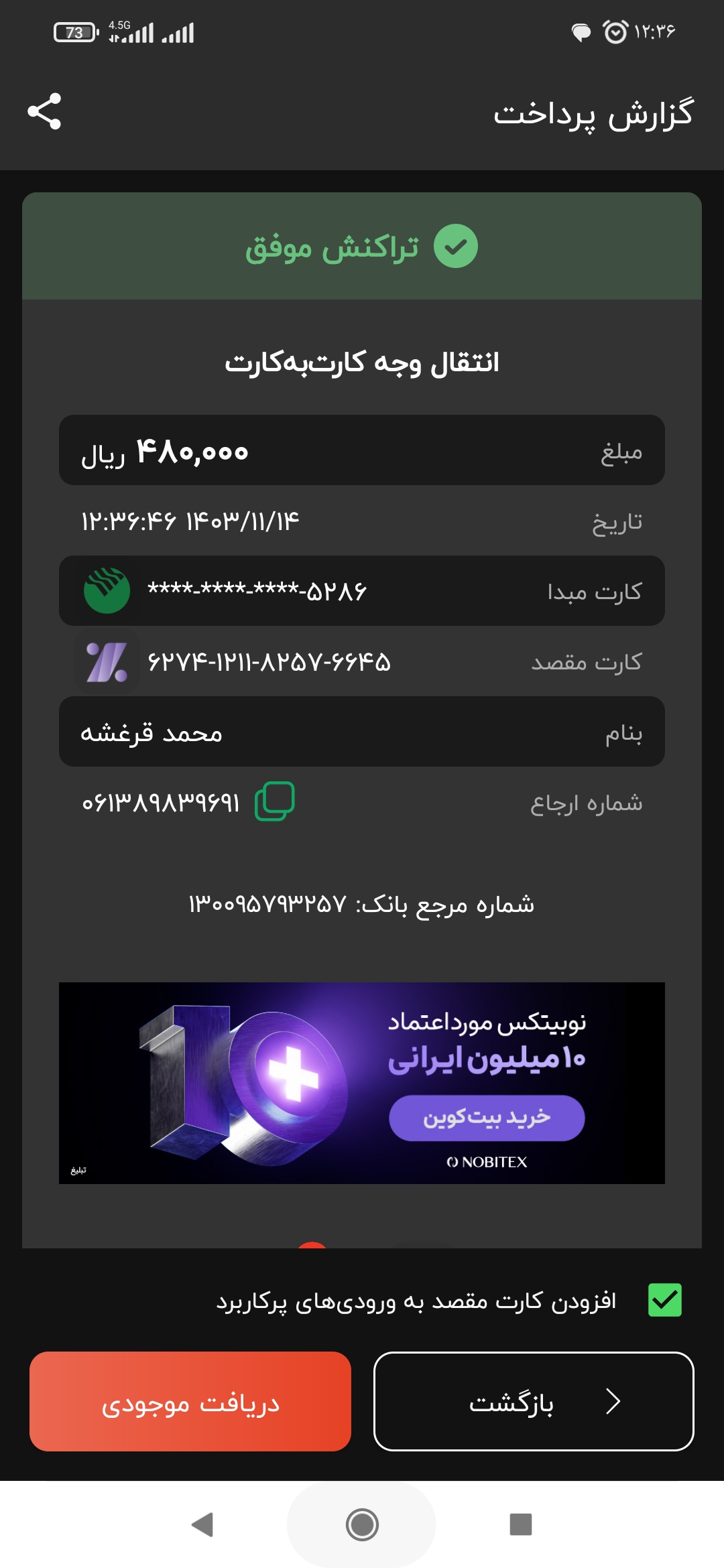This screenshot has height=1568, width=724.
Task: Copy the reference number
Action: click(x=275, y=801)
